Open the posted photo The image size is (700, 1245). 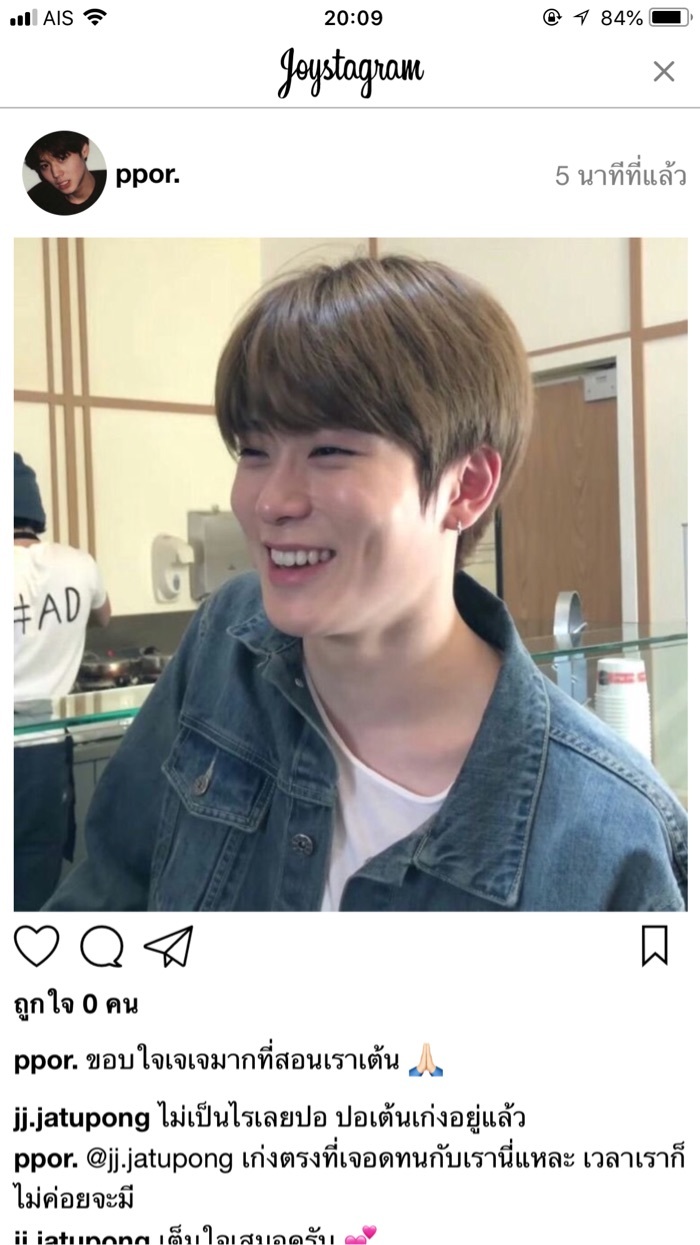[350, 574]
